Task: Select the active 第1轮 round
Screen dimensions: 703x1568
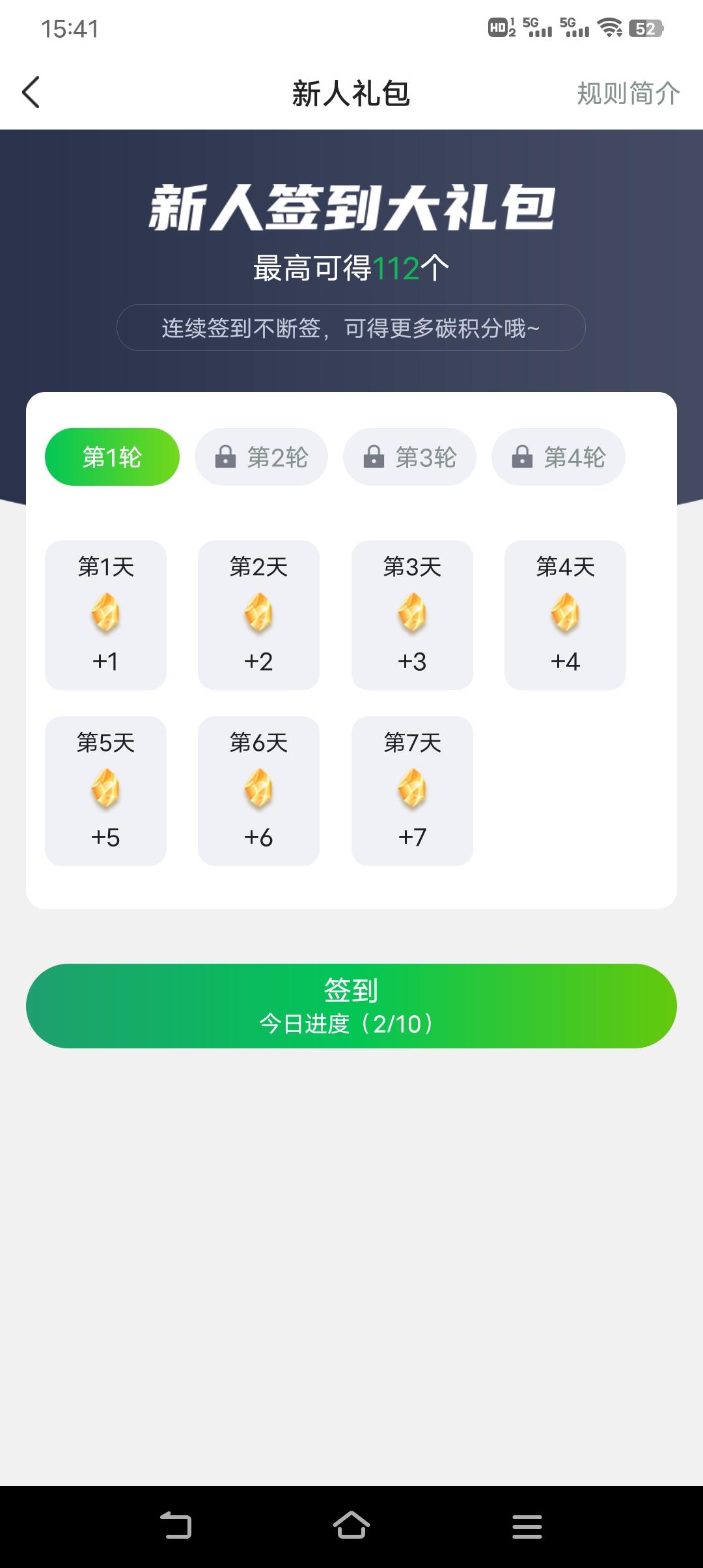Action: tap(111, 456)
